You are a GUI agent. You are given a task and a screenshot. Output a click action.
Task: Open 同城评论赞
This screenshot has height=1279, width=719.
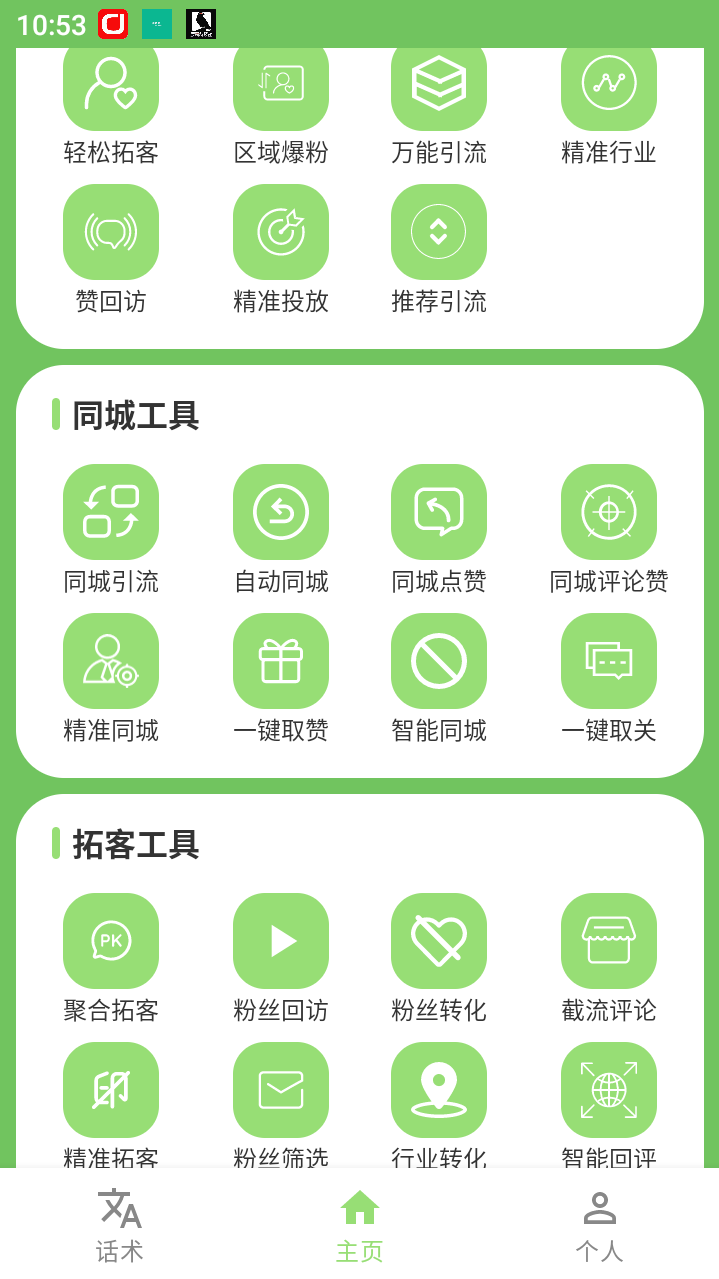coord(609,512)
